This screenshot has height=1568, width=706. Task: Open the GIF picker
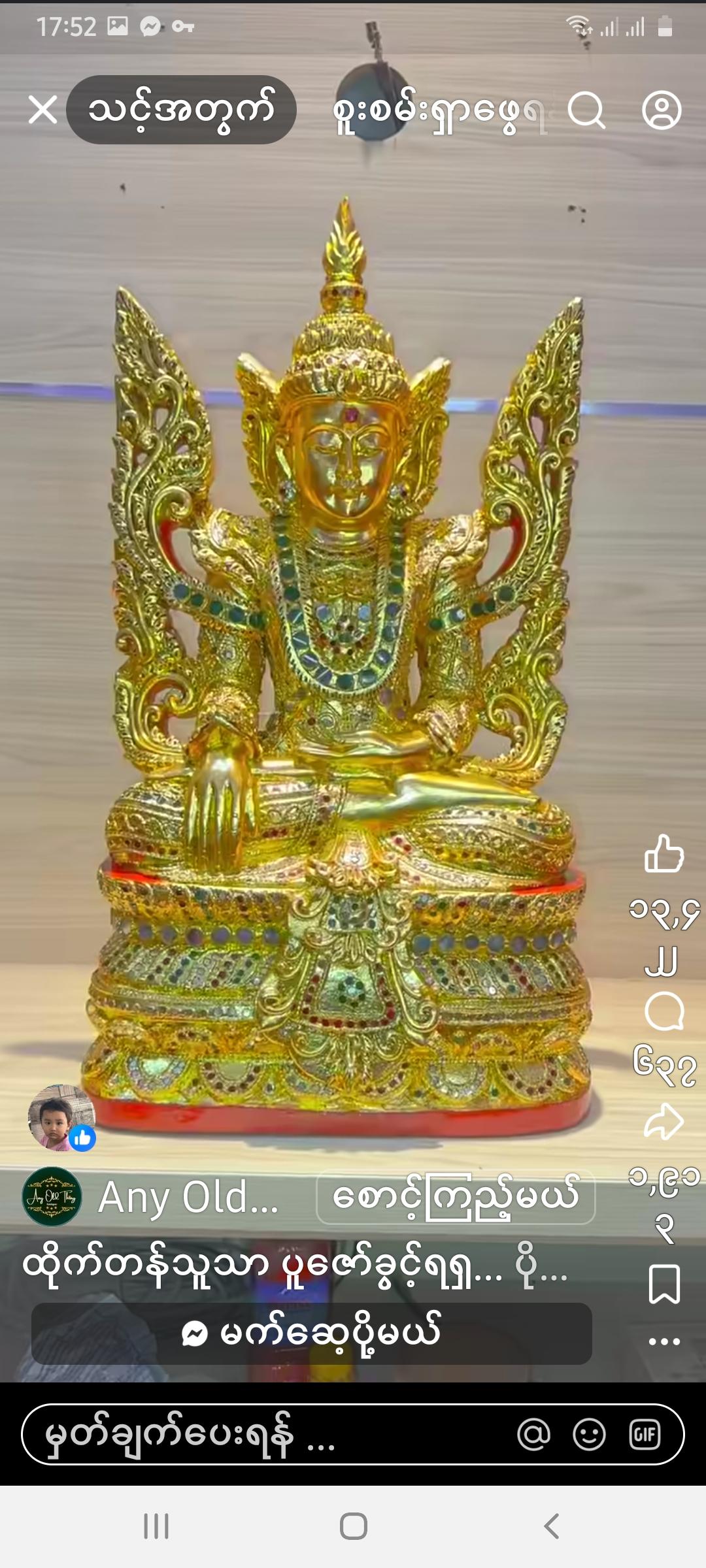pos(645,1435)
